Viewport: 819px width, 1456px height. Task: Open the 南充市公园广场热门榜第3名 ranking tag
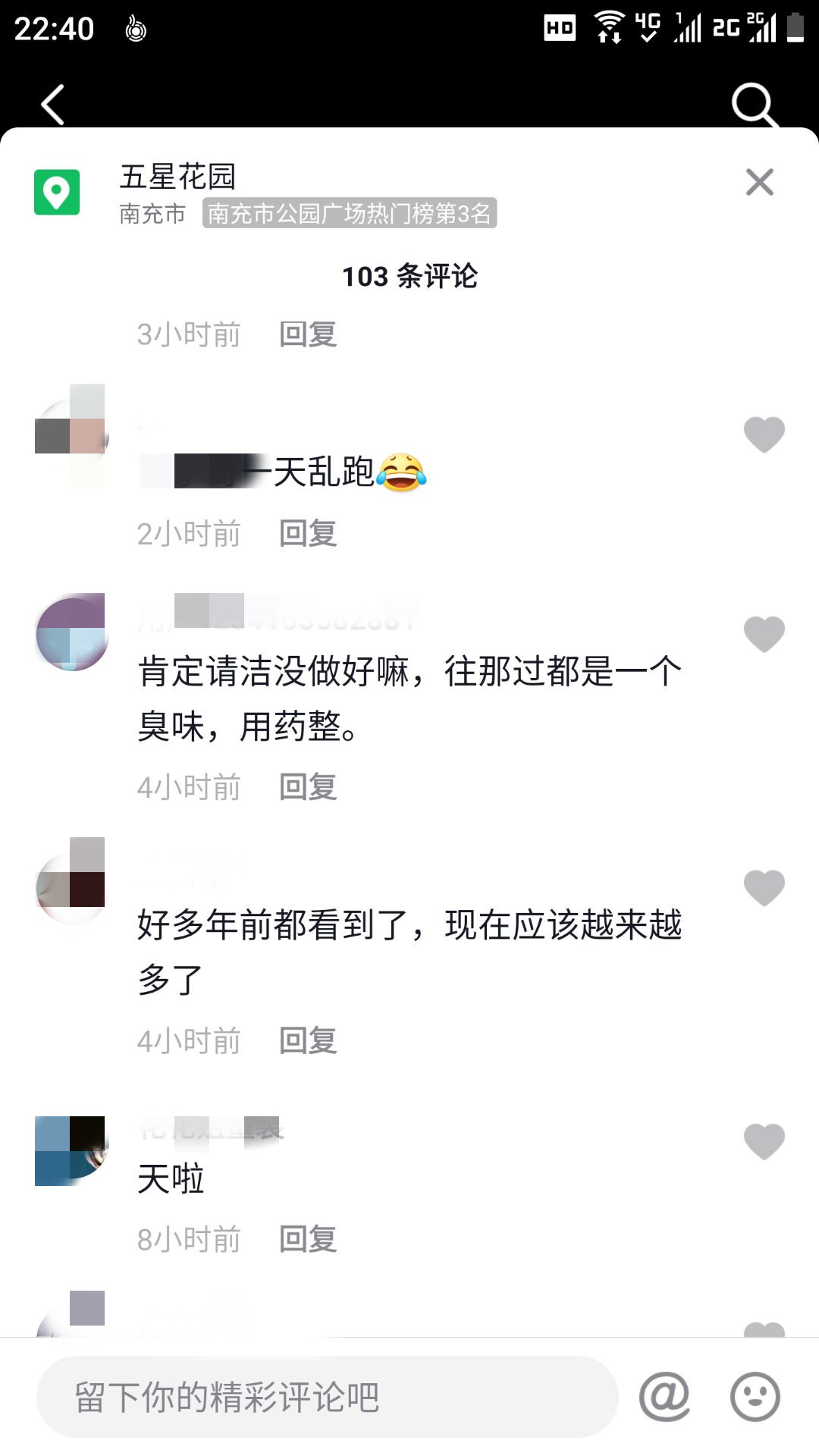point(349,214)
